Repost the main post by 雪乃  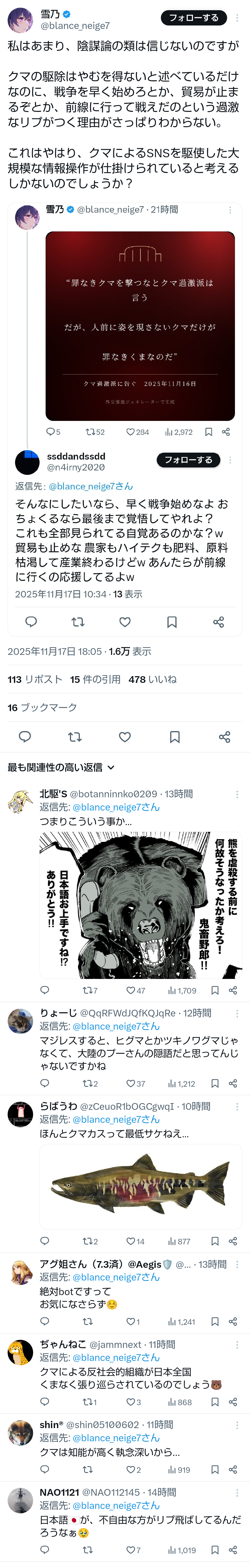coord(75,737)
